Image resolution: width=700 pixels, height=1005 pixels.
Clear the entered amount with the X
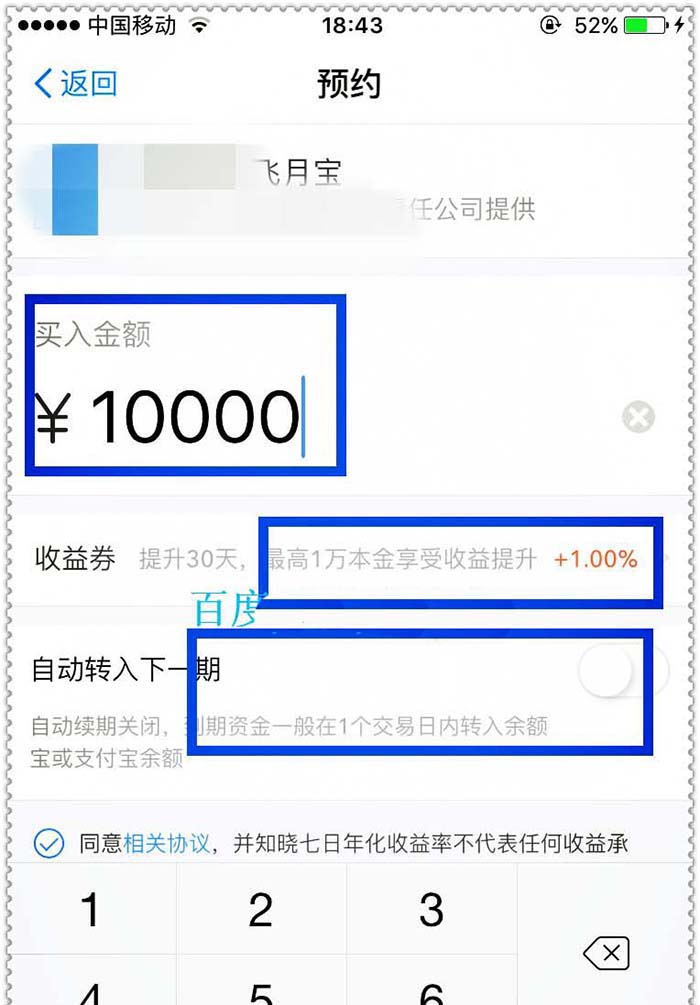(x=638, y=416)
